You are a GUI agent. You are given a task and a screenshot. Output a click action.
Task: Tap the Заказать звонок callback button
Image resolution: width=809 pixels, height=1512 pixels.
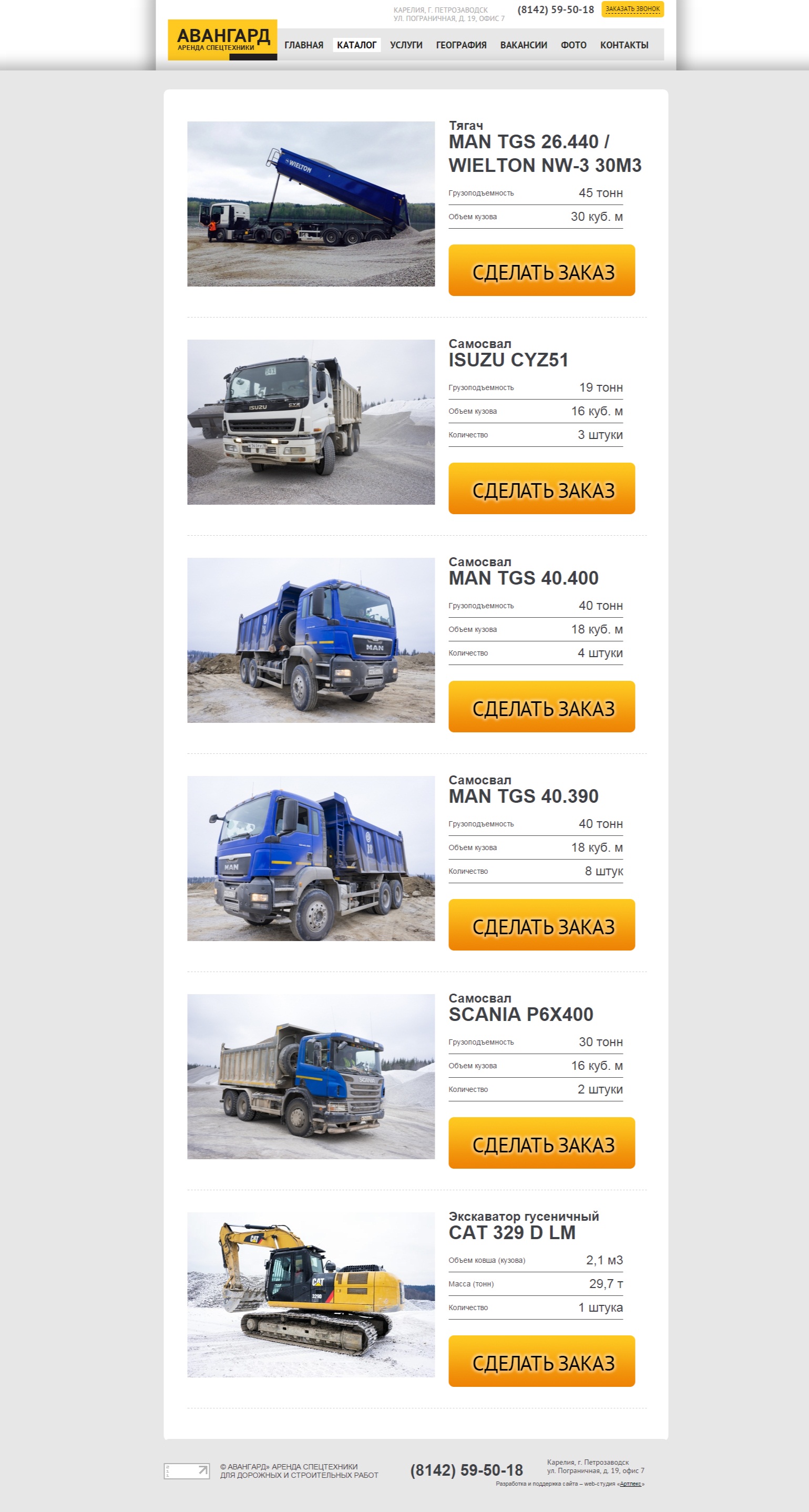click(x=632, y=9)
